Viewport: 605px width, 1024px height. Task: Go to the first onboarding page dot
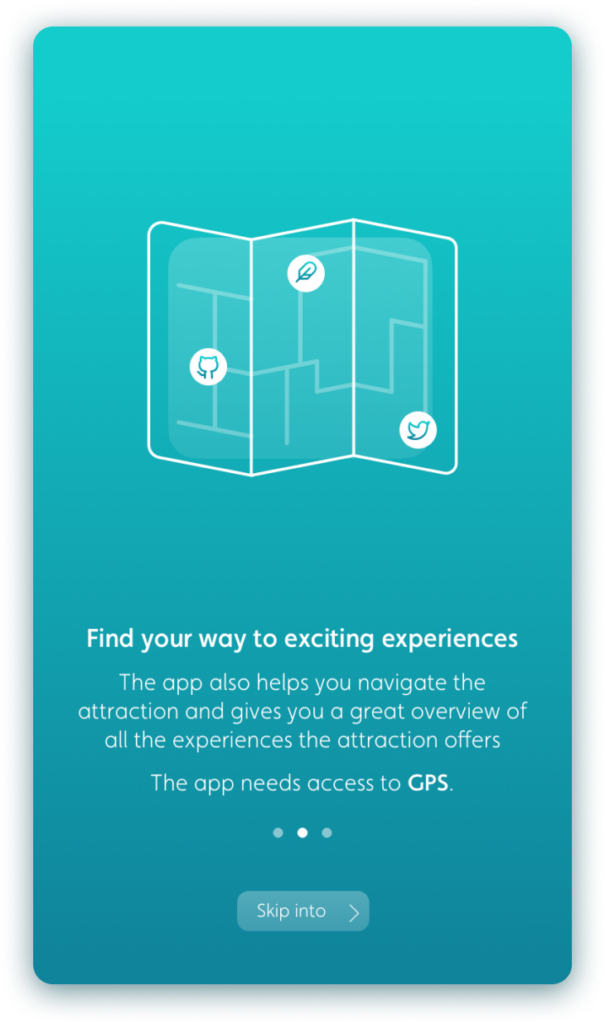pos(278,832)
